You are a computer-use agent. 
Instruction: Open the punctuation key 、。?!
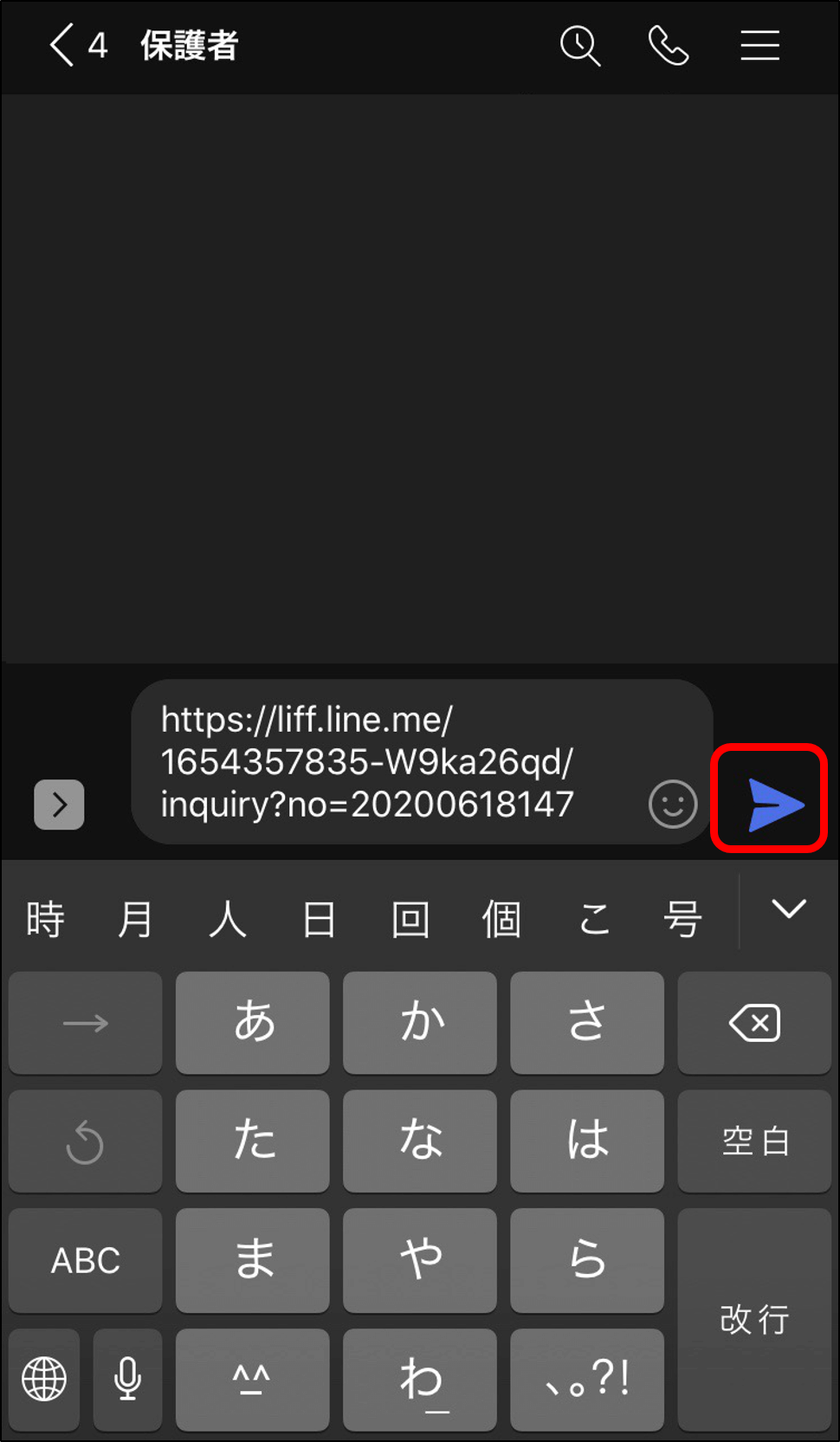click(587, 1379)
